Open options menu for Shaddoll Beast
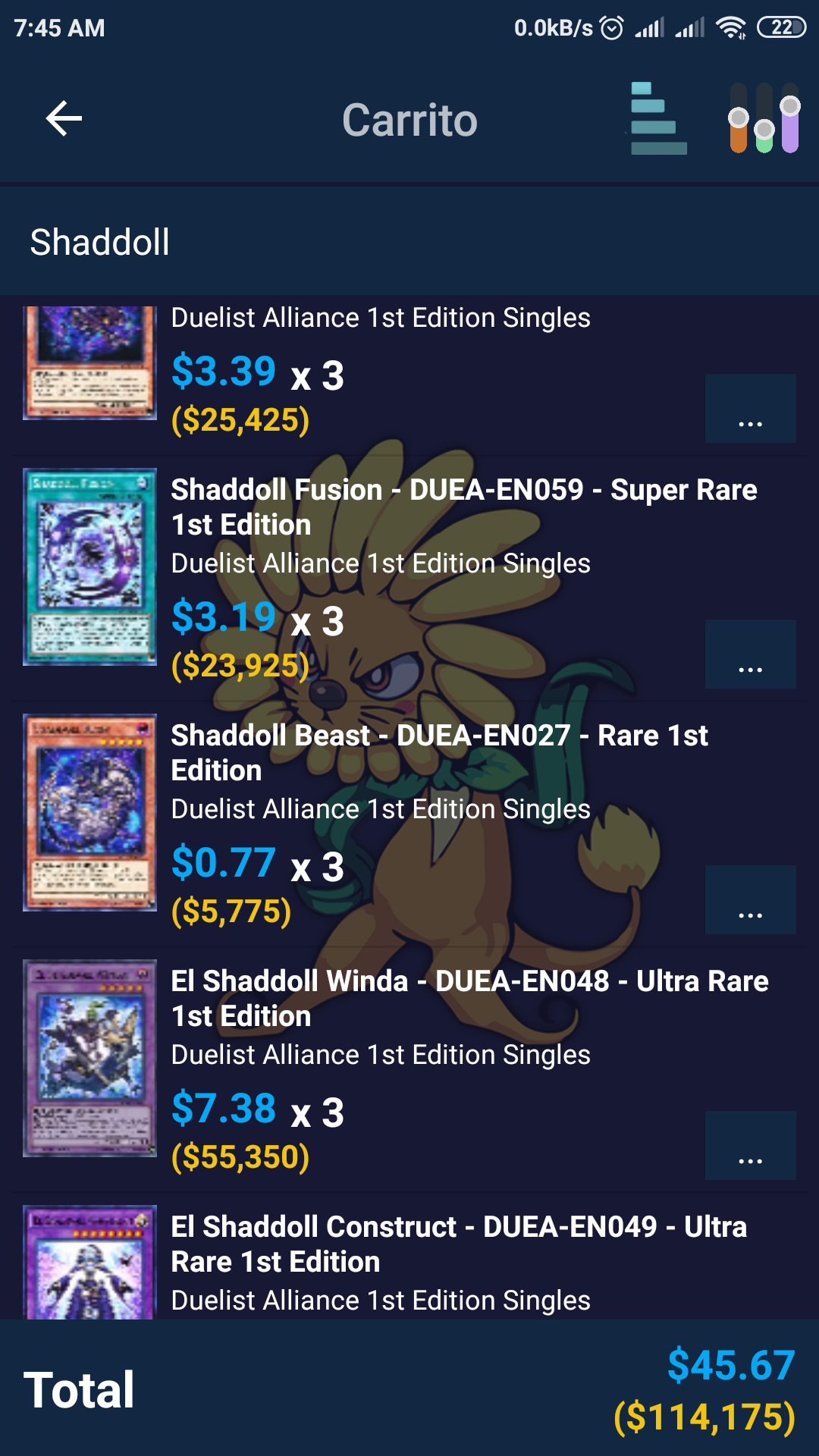The width and height of the screenshot is (819, 1456). (750, 900)
